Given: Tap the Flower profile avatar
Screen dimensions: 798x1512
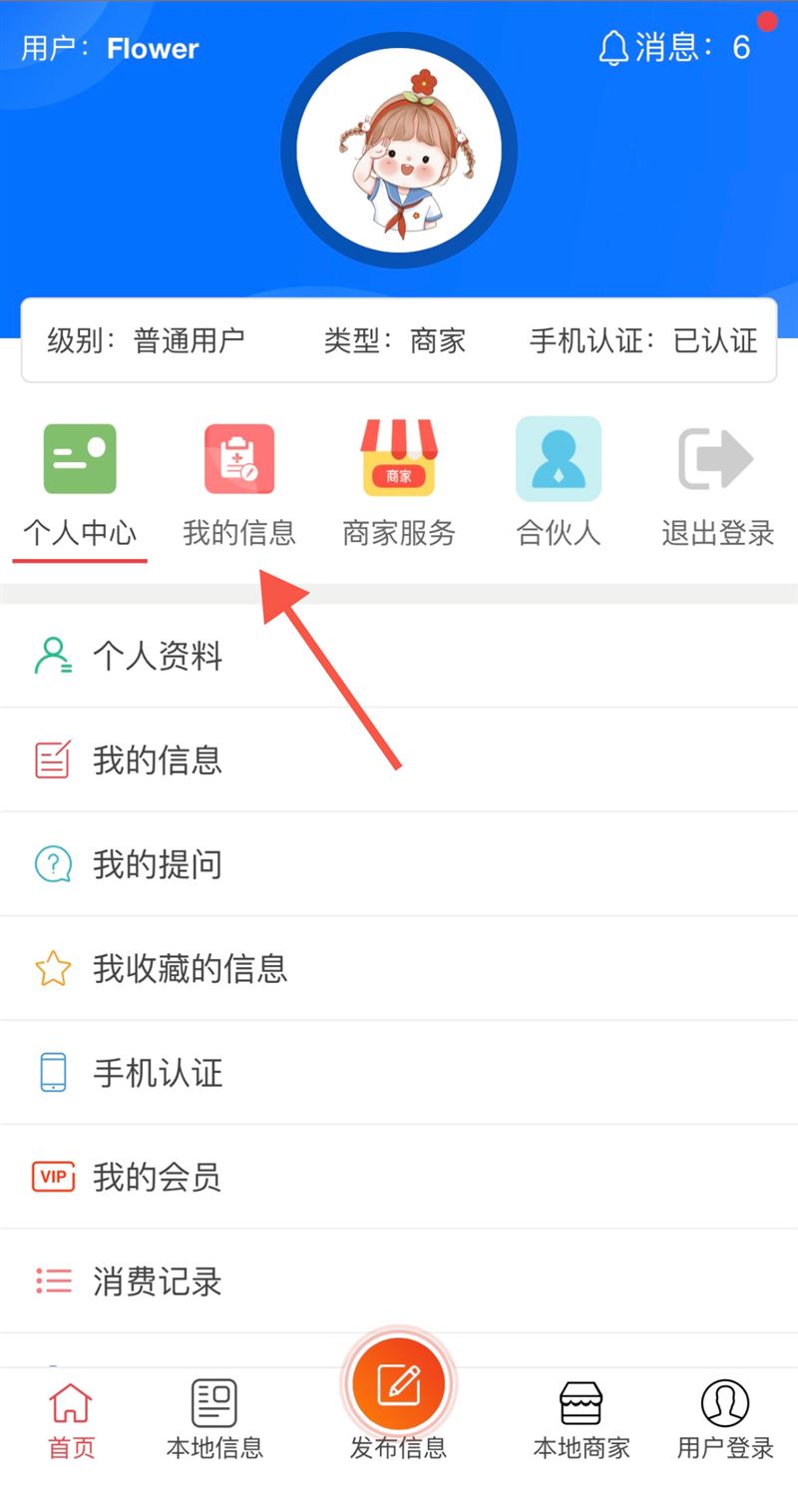Looking at the screenshot, I should (399, 150).
